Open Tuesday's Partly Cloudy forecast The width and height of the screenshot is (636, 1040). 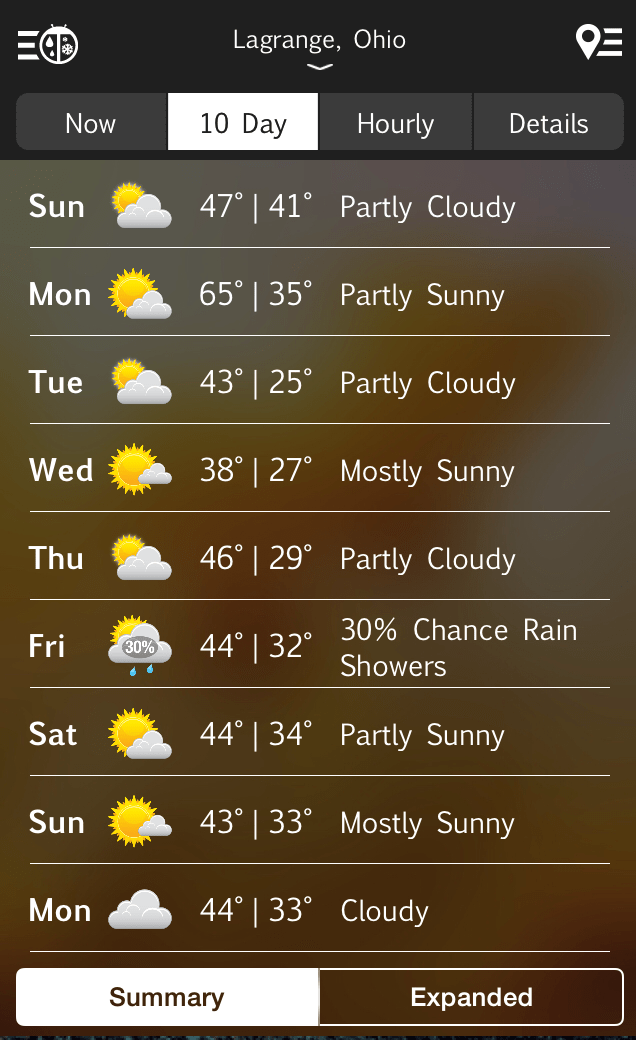(319, 381)
